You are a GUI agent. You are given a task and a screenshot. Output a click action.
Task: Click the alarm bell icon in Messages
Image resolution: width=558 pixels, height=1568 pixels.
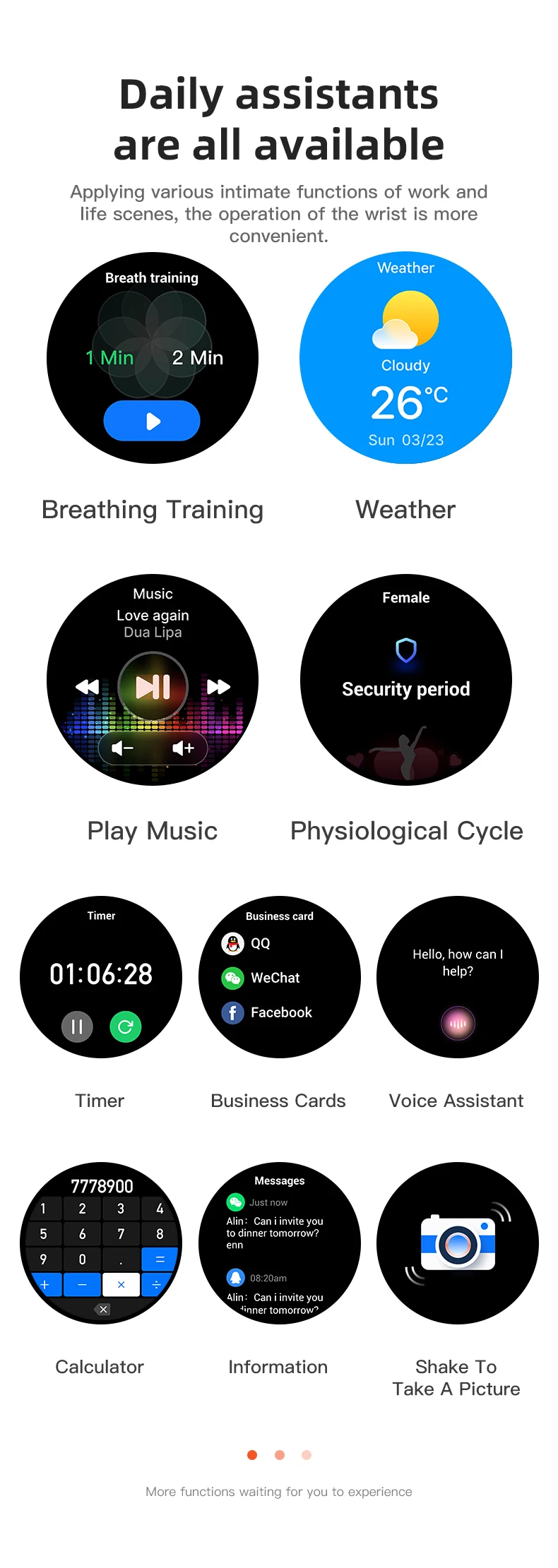tap(235, 1278)
